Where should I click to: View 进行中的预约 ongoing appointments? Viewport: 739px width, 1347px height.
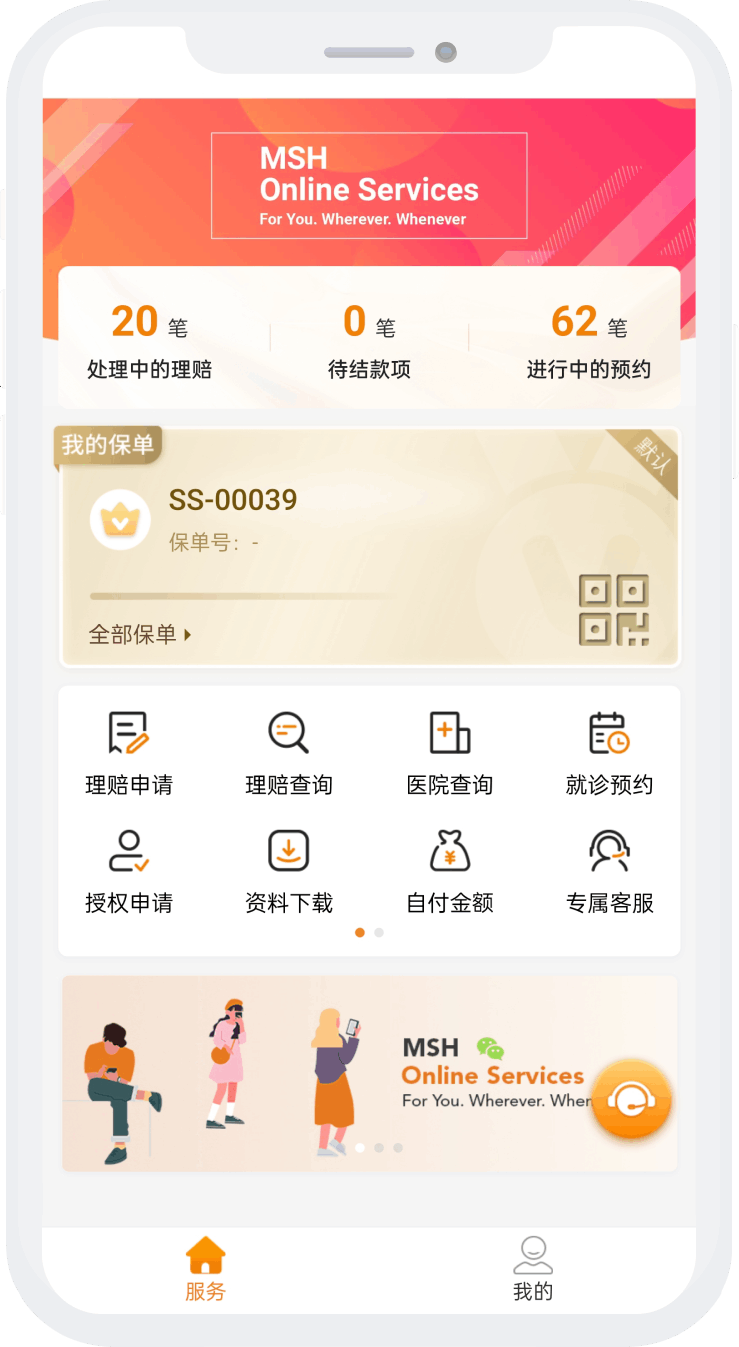point(588,342)
